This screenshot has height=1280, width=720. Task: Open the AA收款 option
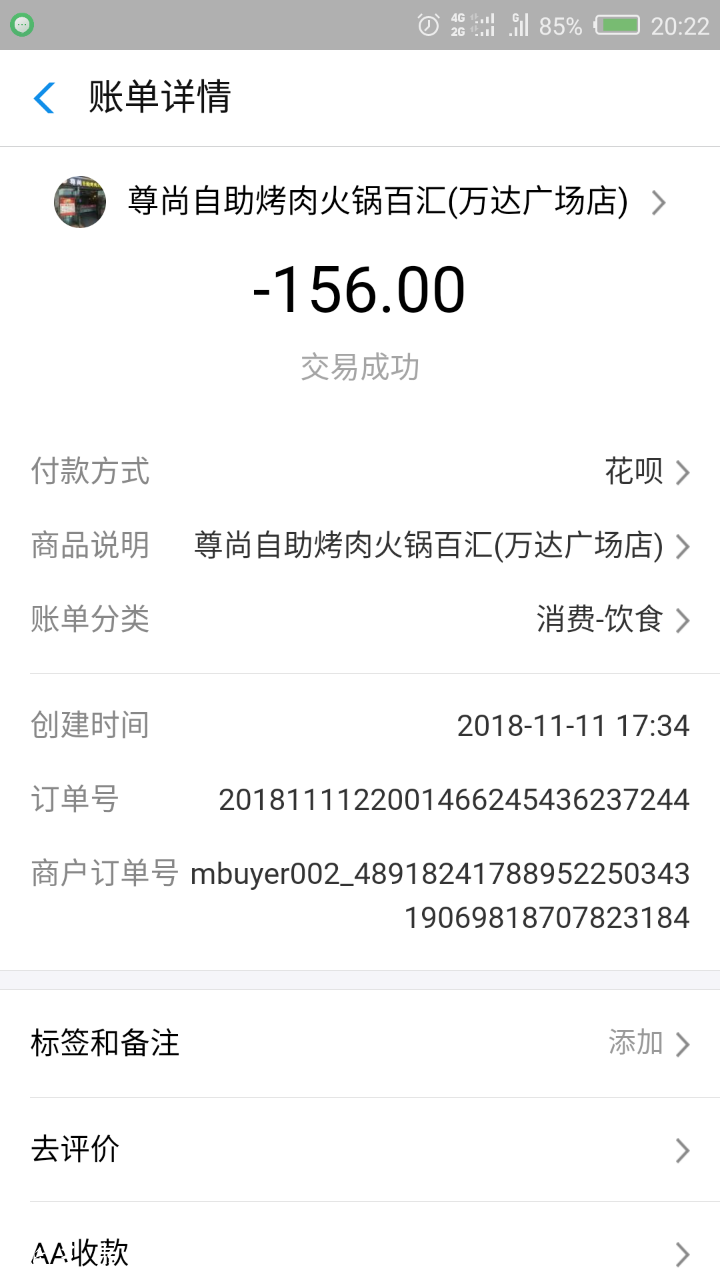point(360,1253)
